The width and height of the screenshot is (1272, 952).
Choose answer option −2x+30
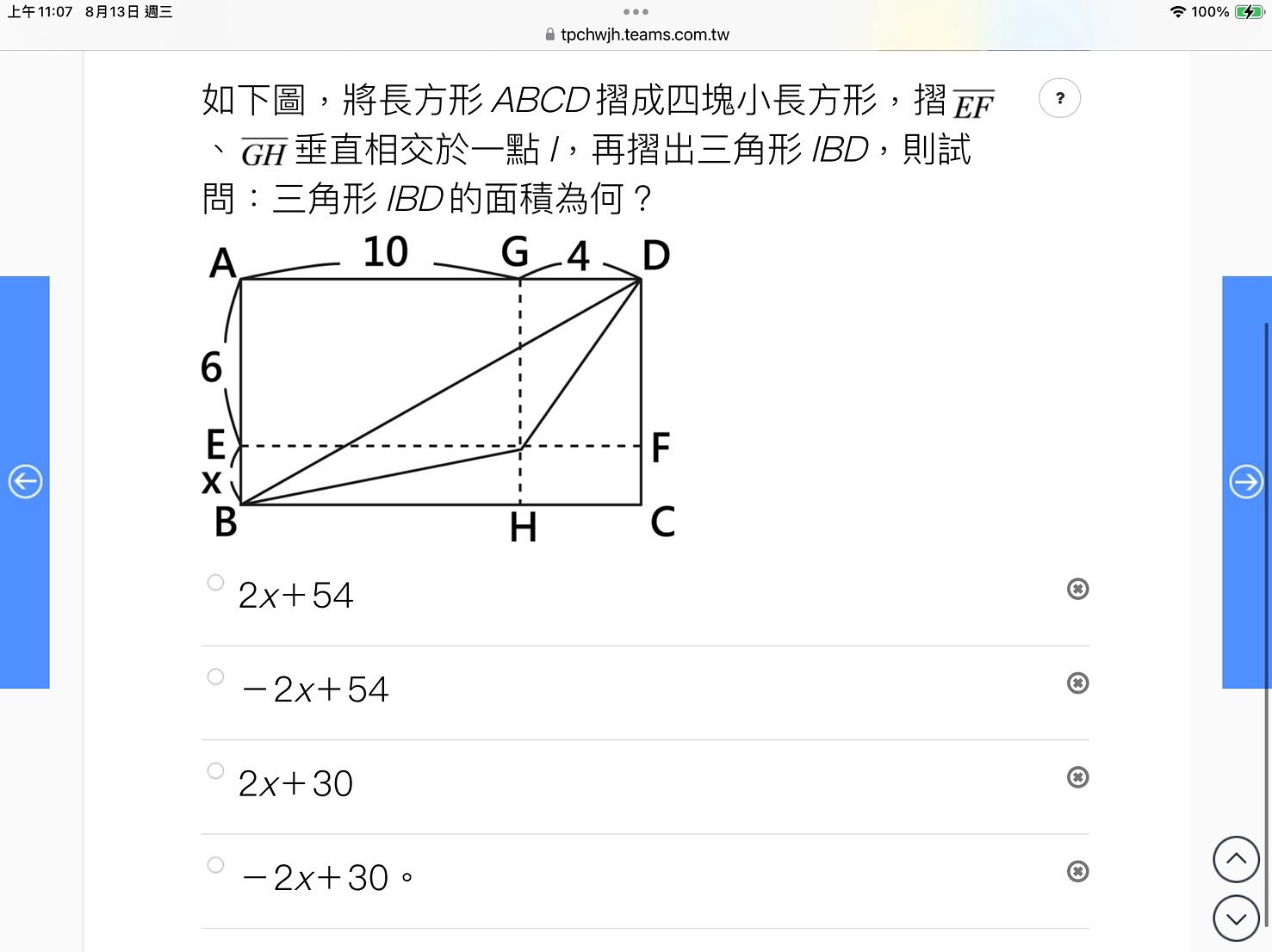click(x=215, y=864)
